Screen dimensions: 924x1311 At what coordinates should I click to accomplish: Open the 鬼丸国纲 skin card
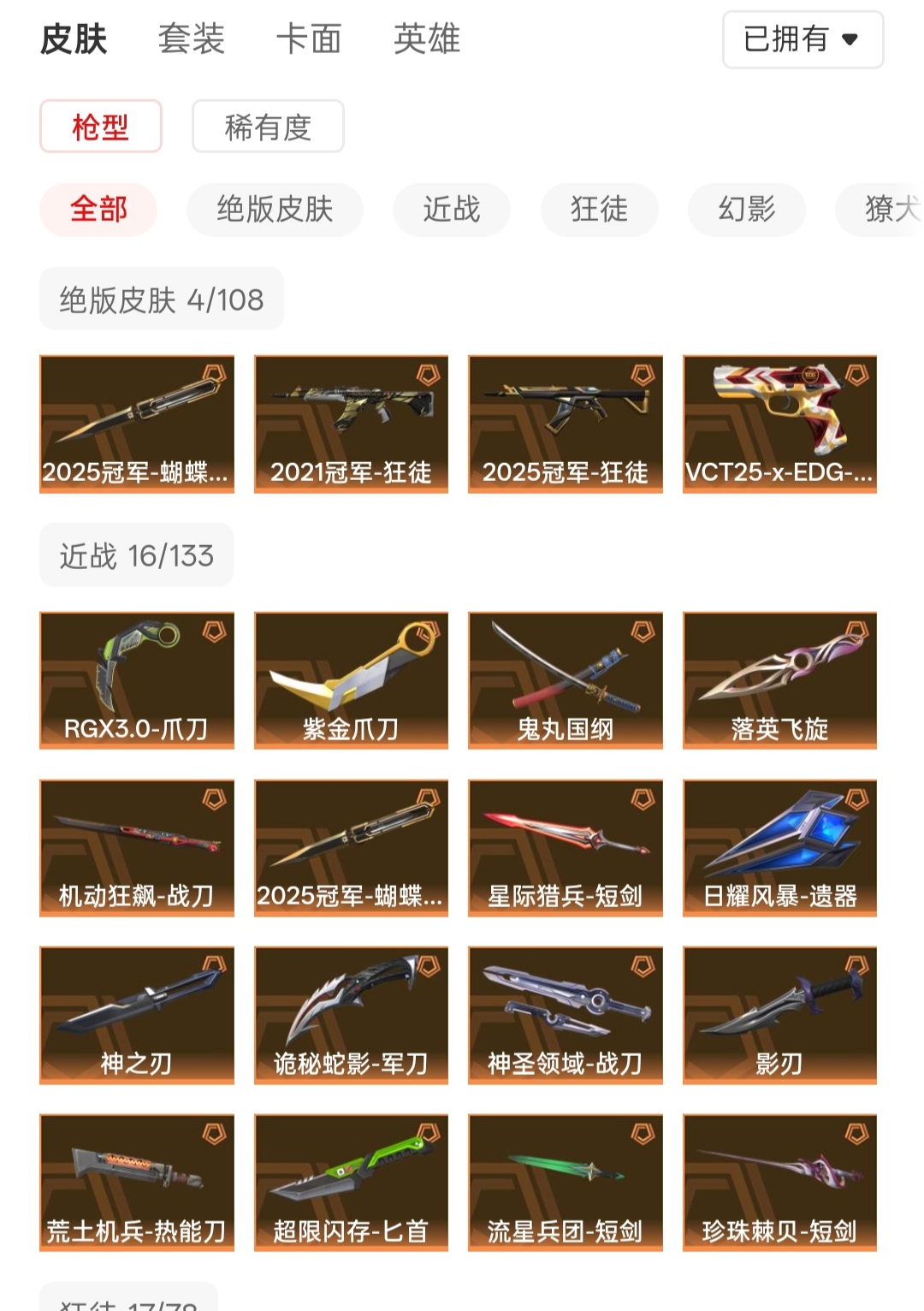tap(565, 680)
